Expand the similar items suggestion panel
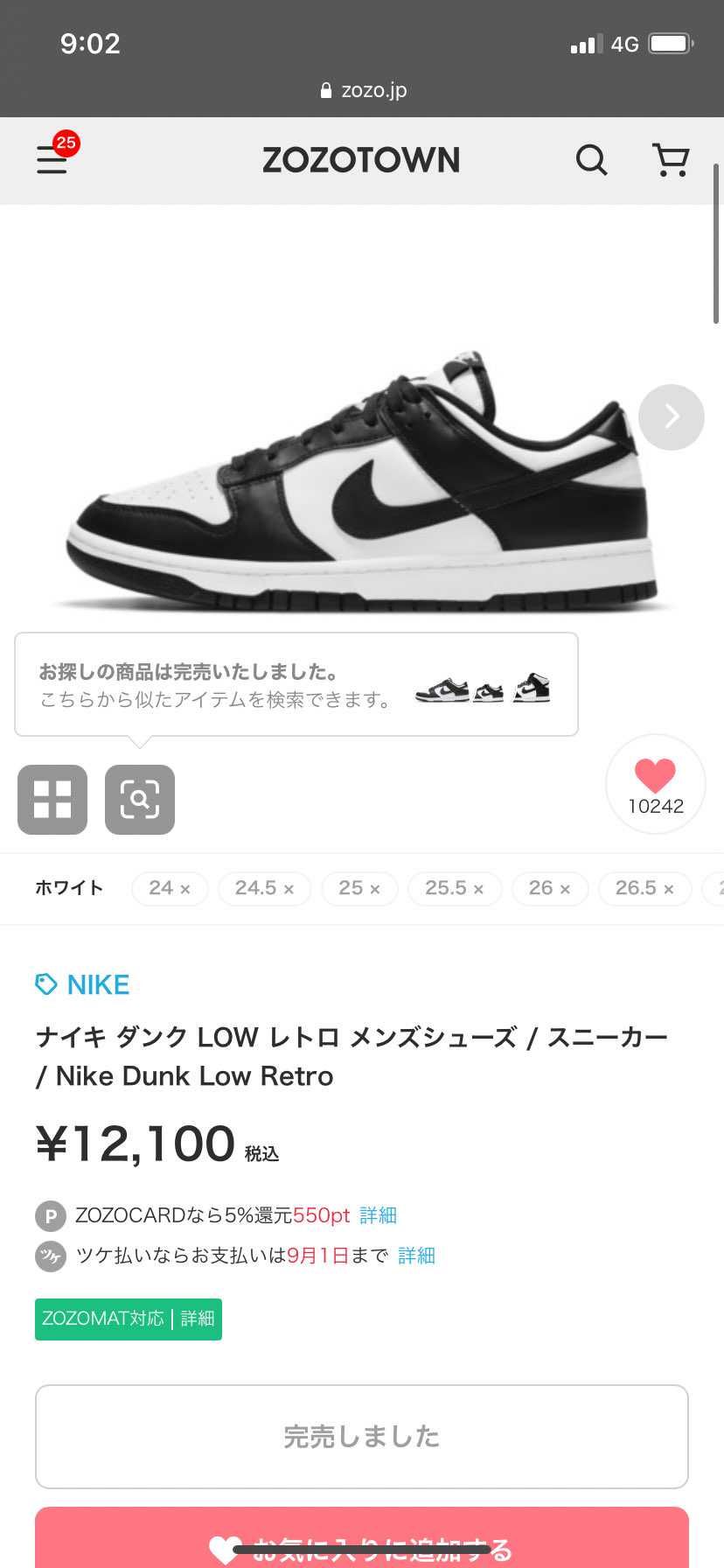The height and width of the screenshot is (1568, 724). [x=296, y=683]
